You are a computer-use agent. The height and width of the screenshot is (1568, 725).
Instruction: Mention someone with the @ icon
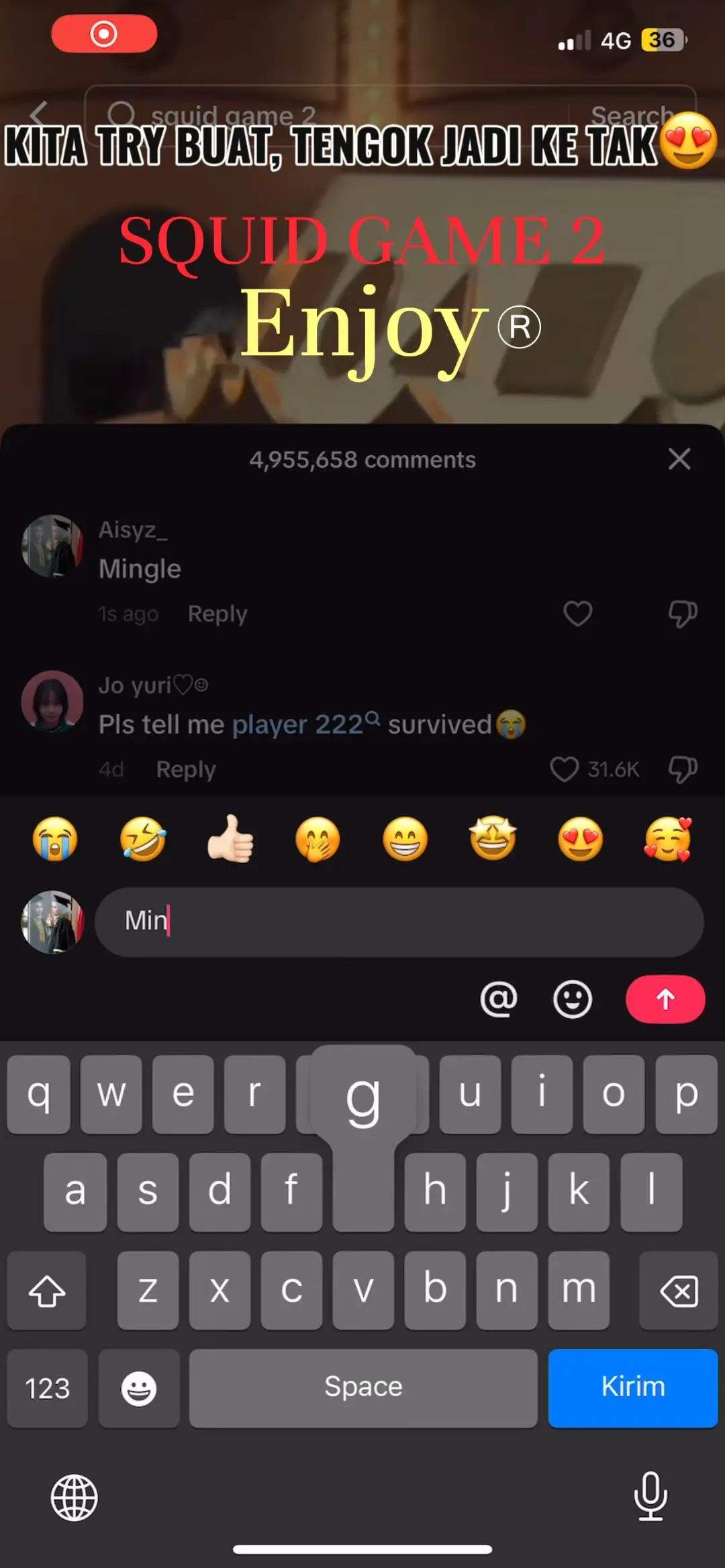(x=499, y=999)
